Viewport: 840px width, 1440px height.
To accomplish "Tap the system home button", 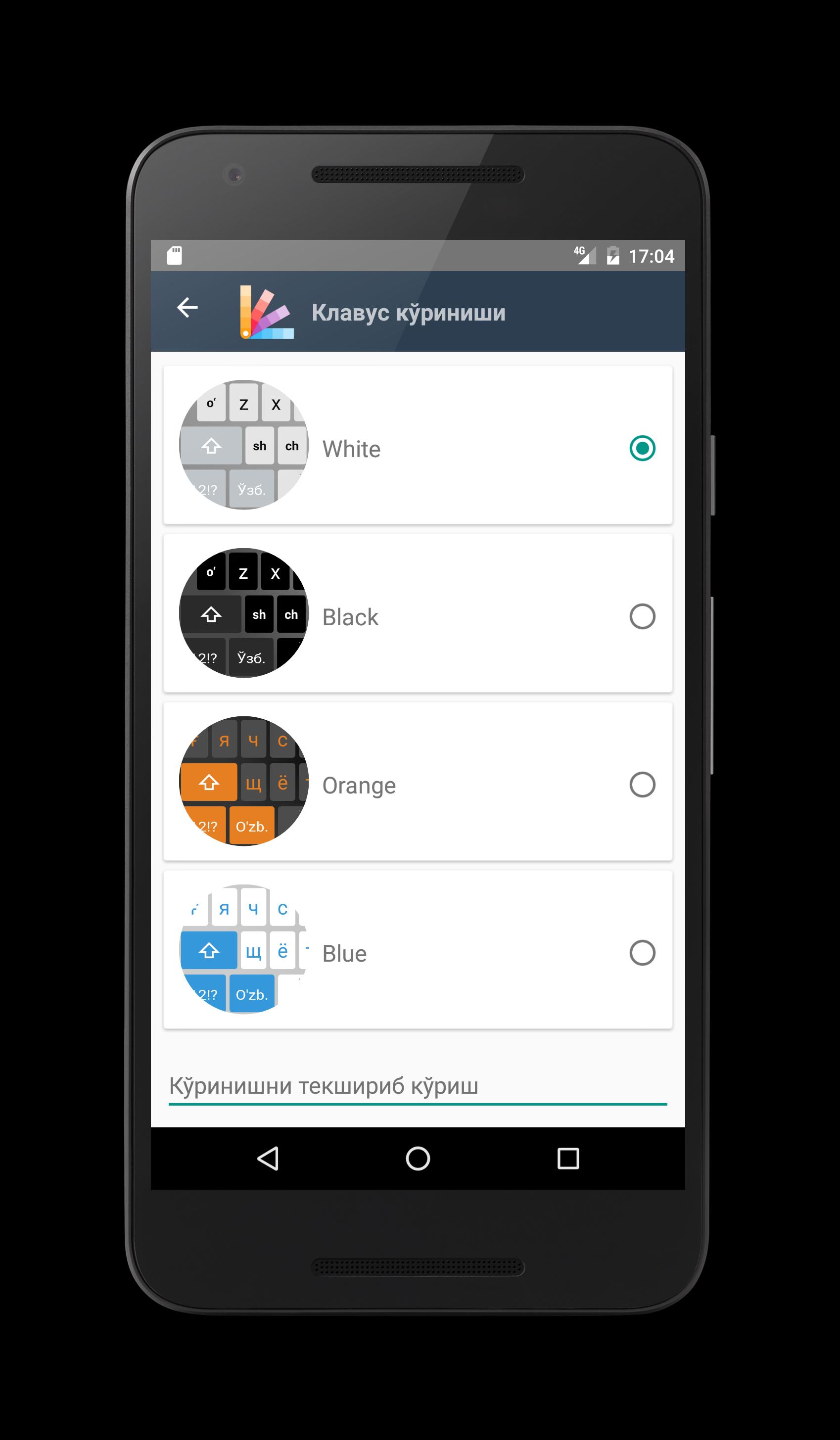I will pyautogui.click(x=418, y=1159).
